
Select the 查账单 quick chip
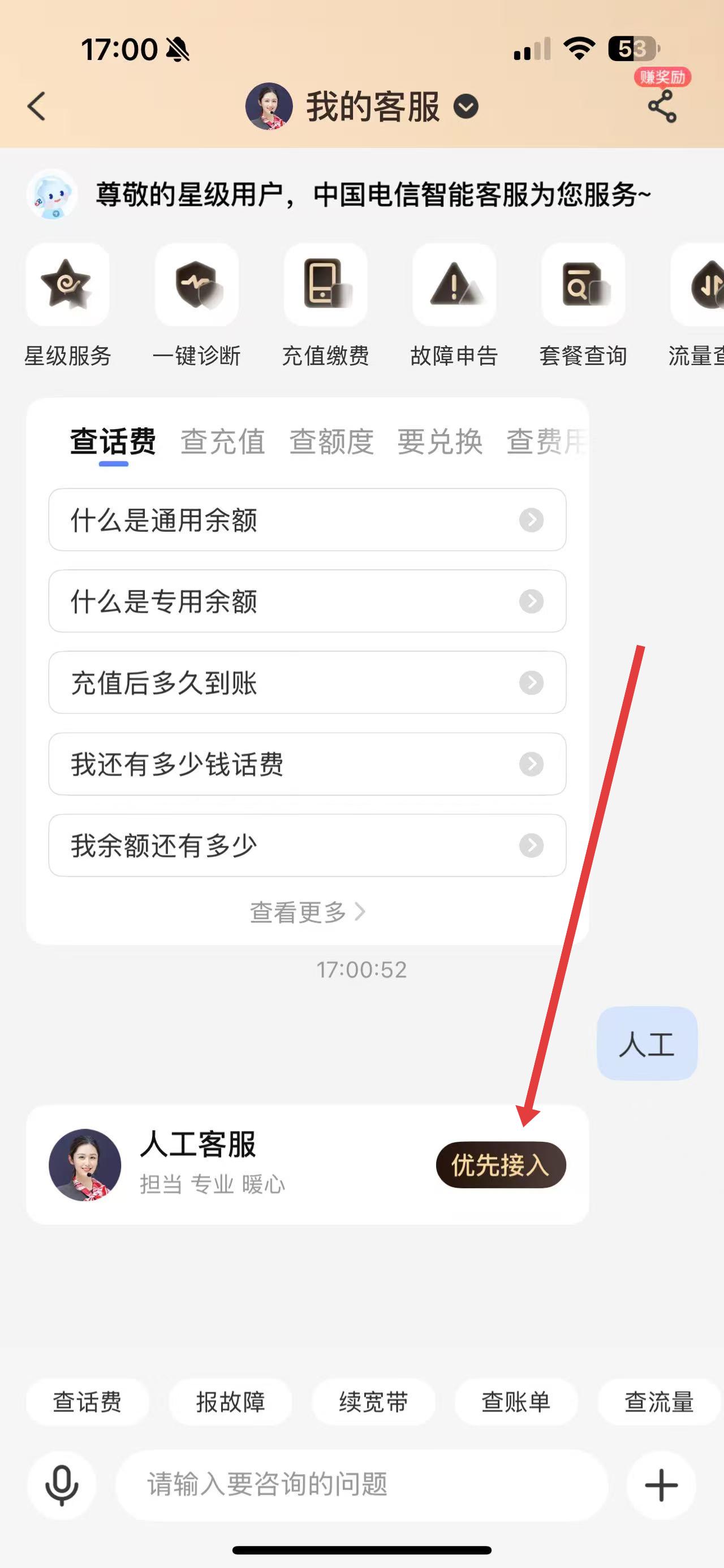tap(516, 1402)
